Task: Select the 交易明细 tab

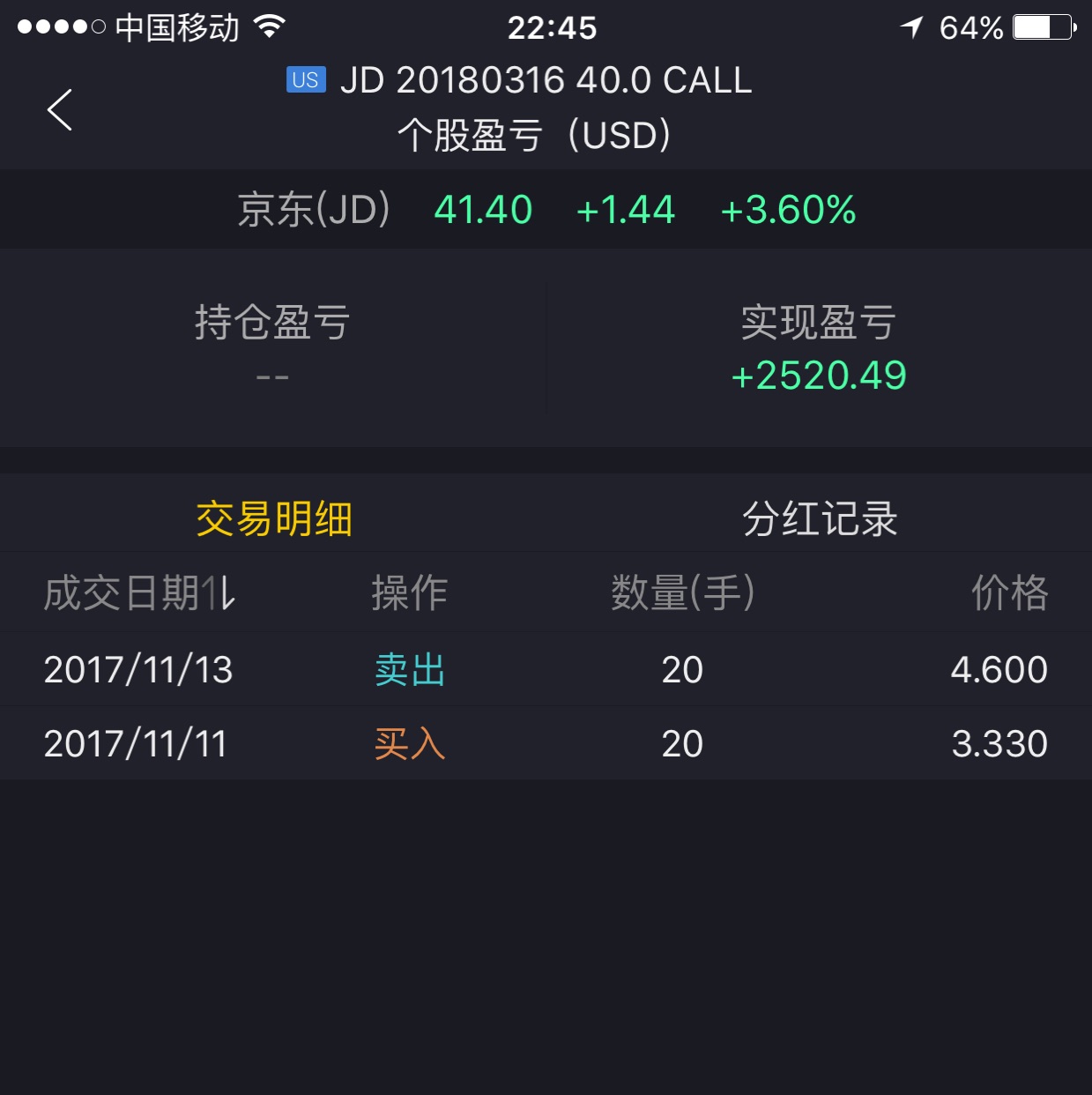Action: [273, 518]
